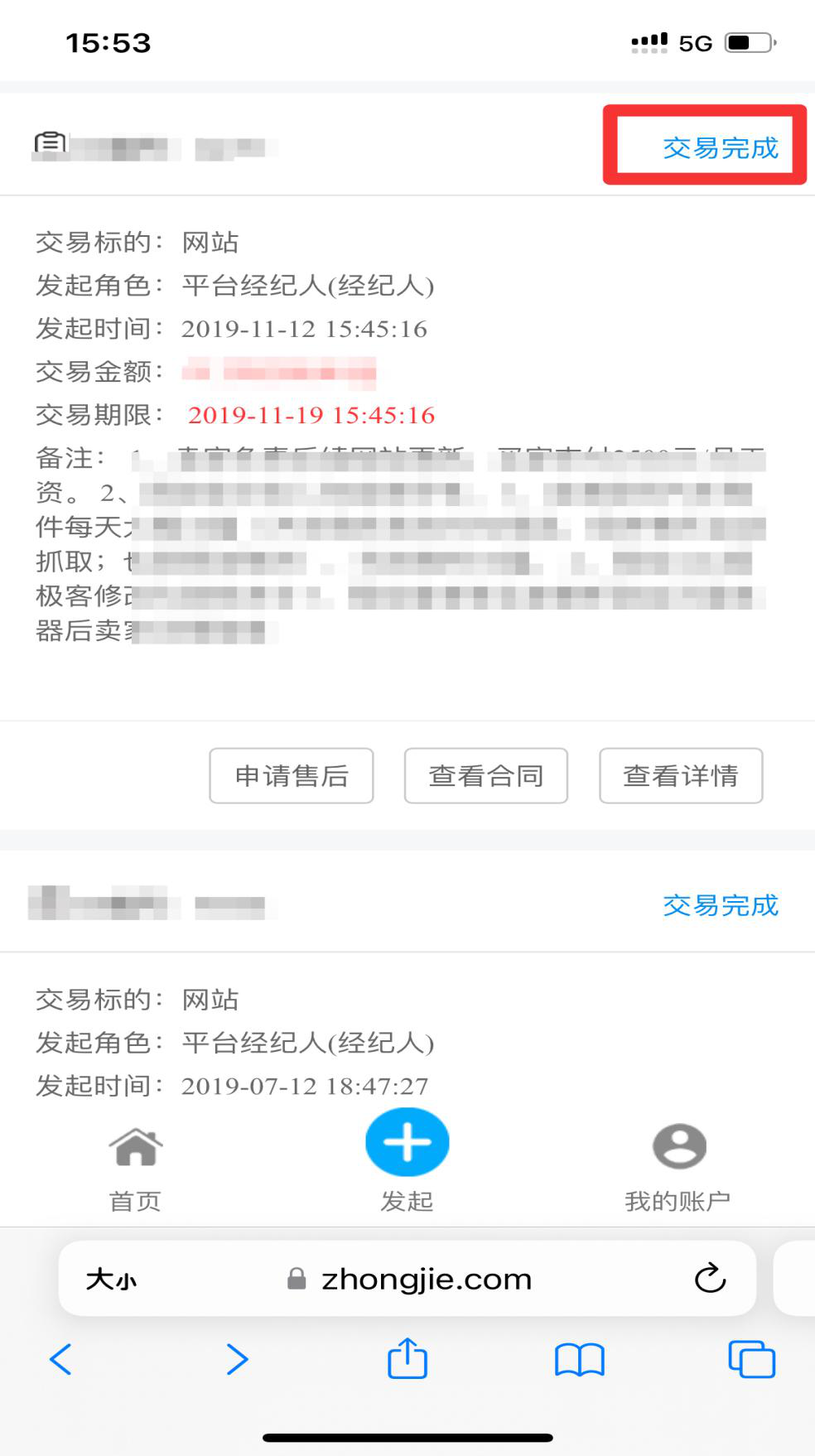Open 查看合同 to view the contract

(486, 776)
